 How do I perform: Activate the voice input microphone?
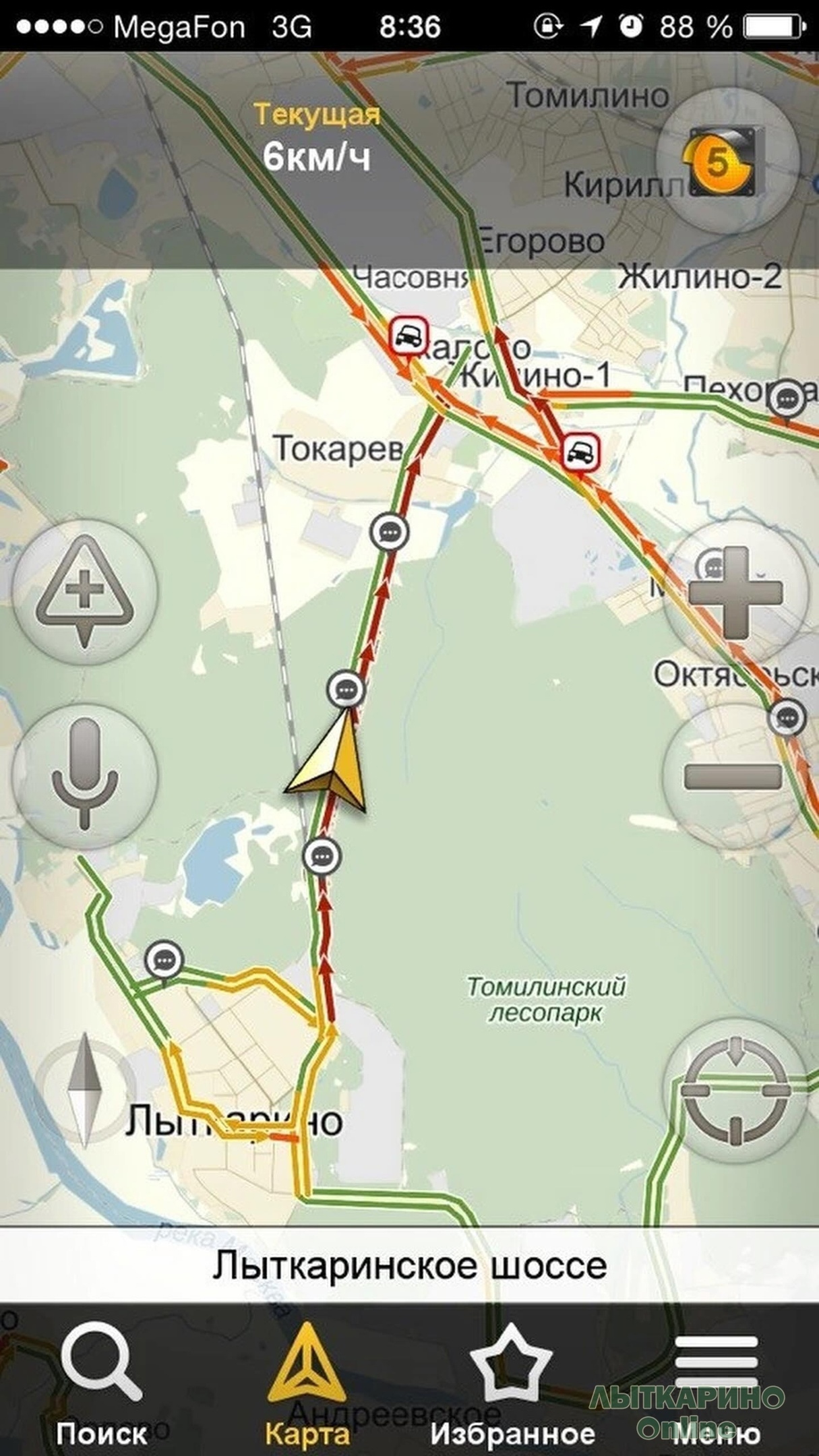point(84,775)
